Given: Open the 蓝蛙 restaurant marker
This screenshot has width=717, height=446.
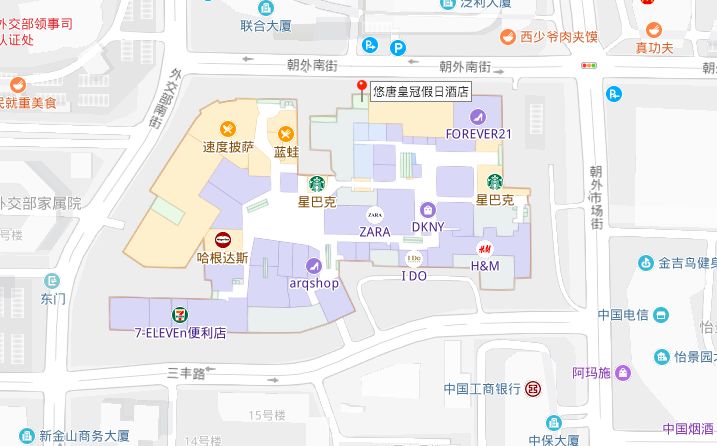Looking at the screenshot, I should coord(286,134).
